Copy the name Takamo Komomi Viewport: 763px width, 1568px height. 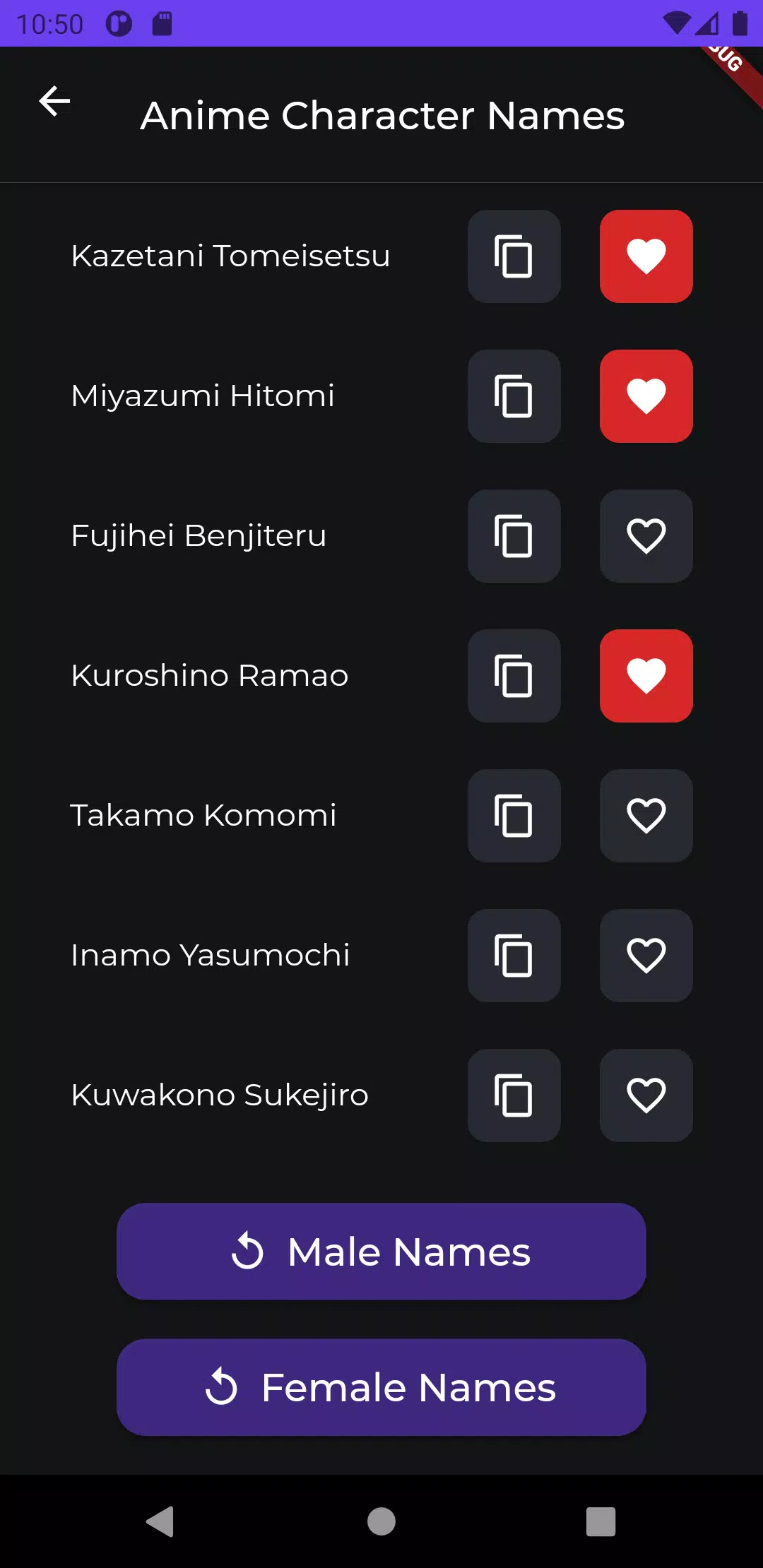514,816
